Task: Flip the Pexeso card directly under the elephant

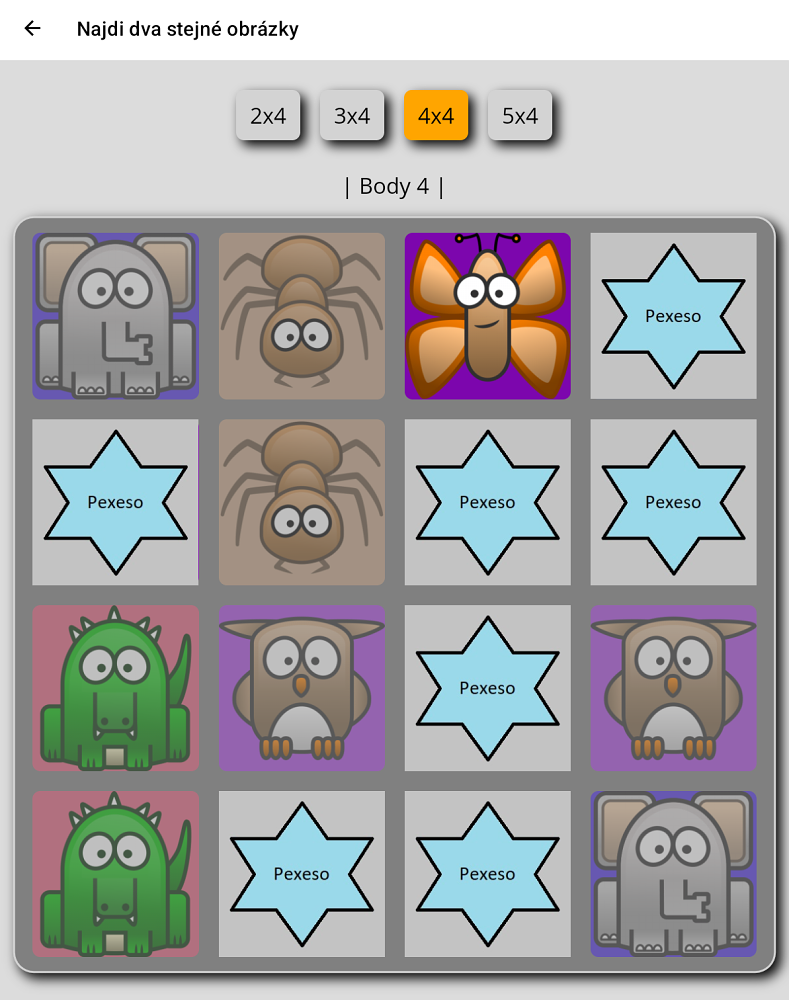Action: coord(115,502)
